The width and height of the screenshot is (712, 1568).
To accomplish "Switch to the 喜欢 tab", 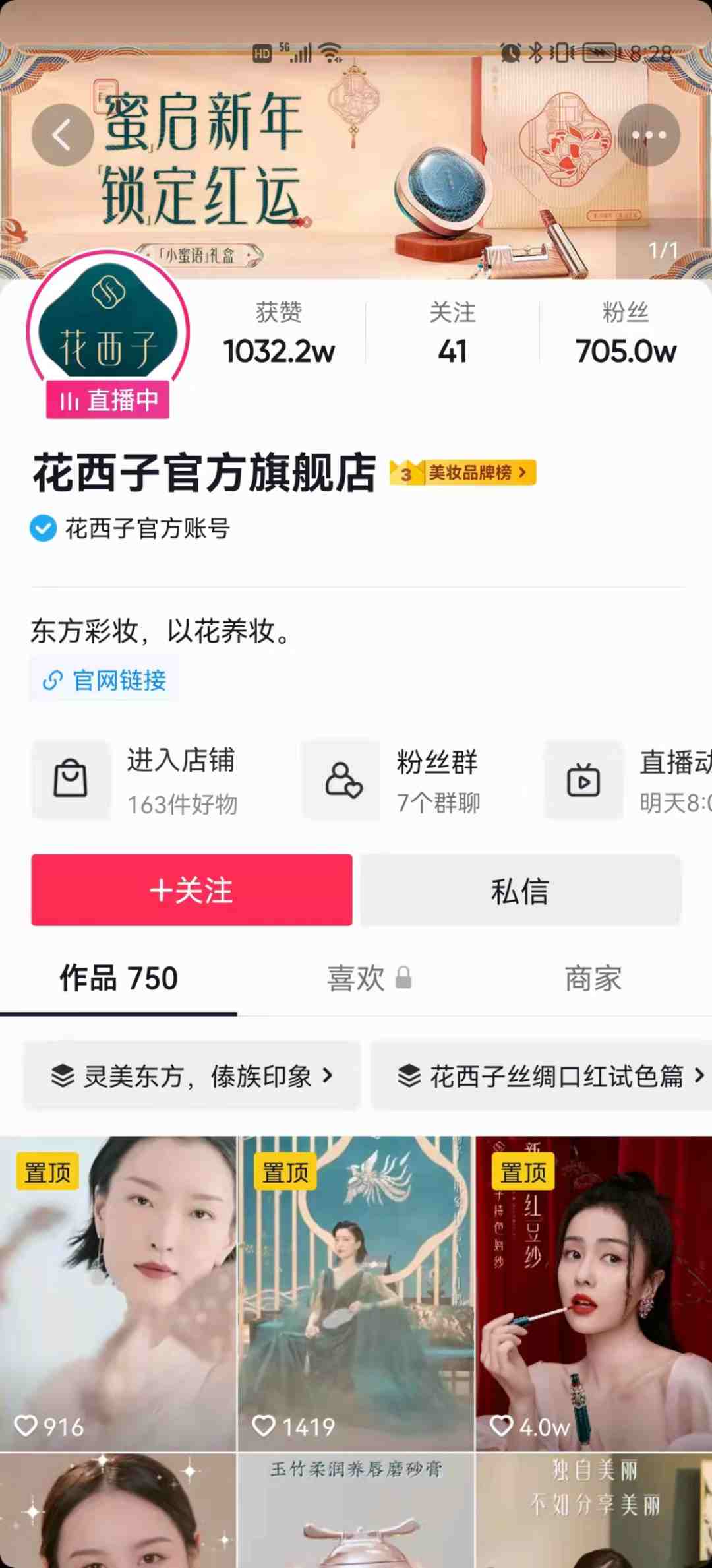I will tap(368, 978).
